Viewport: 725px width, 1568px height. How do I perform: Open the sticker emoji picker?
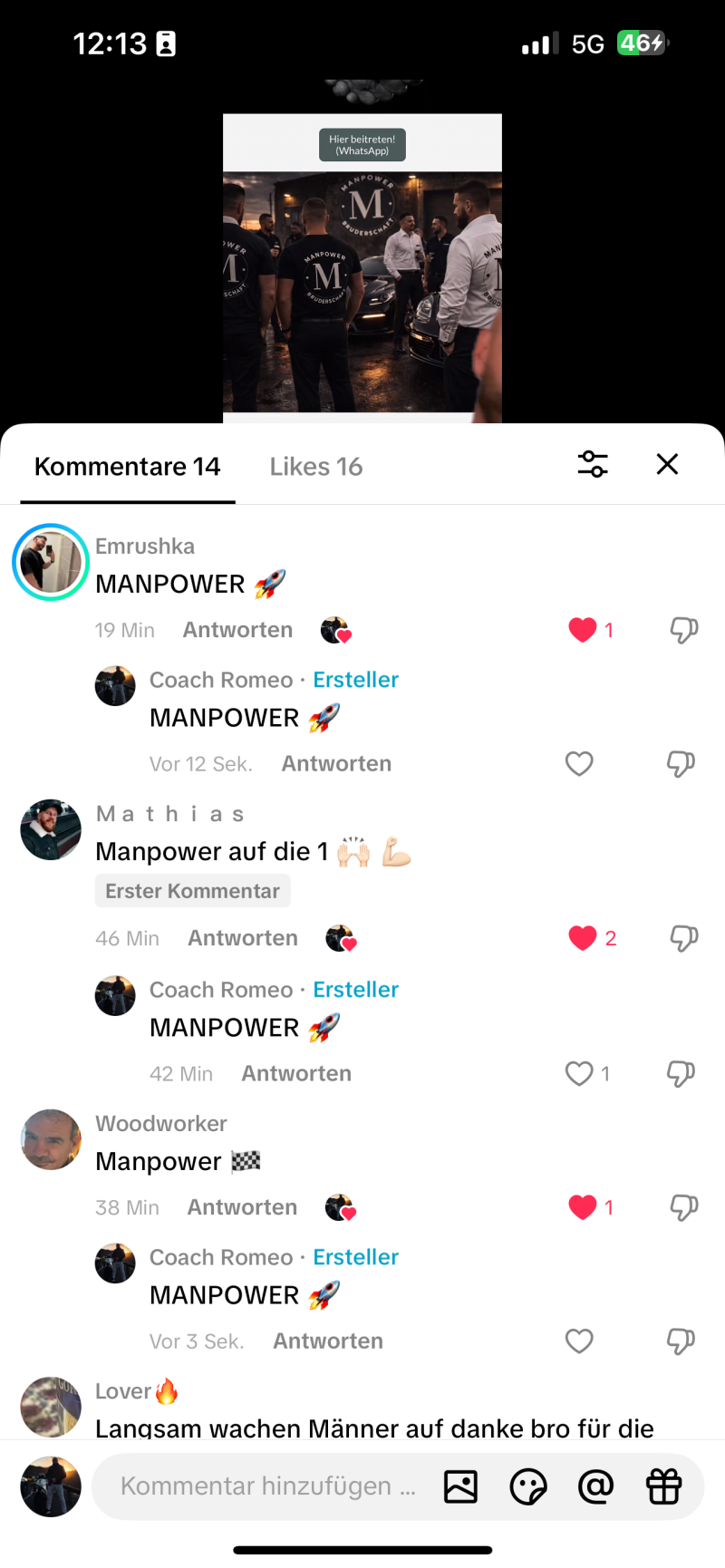coord(528,1486)
